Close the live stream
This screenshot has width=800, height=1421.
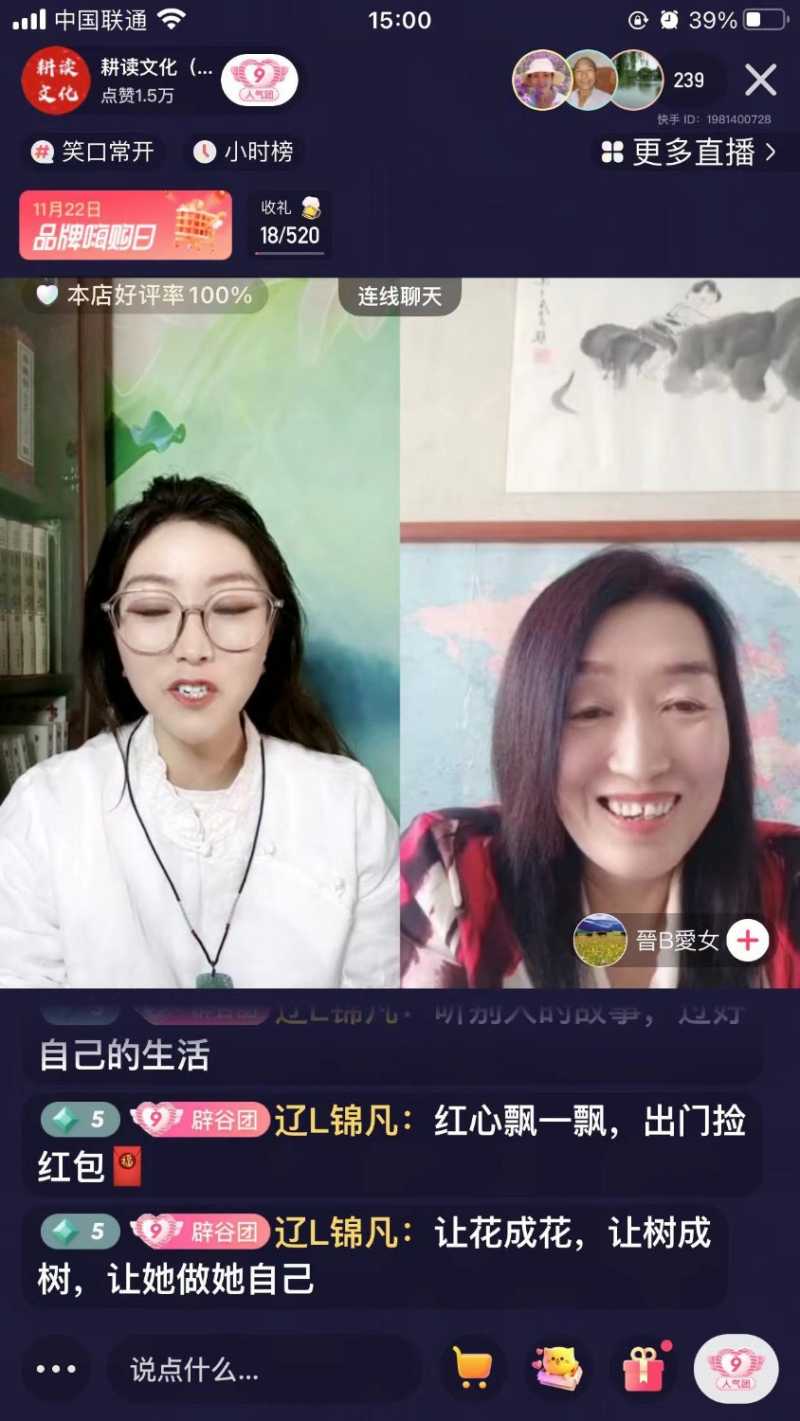tap(761, 80)
